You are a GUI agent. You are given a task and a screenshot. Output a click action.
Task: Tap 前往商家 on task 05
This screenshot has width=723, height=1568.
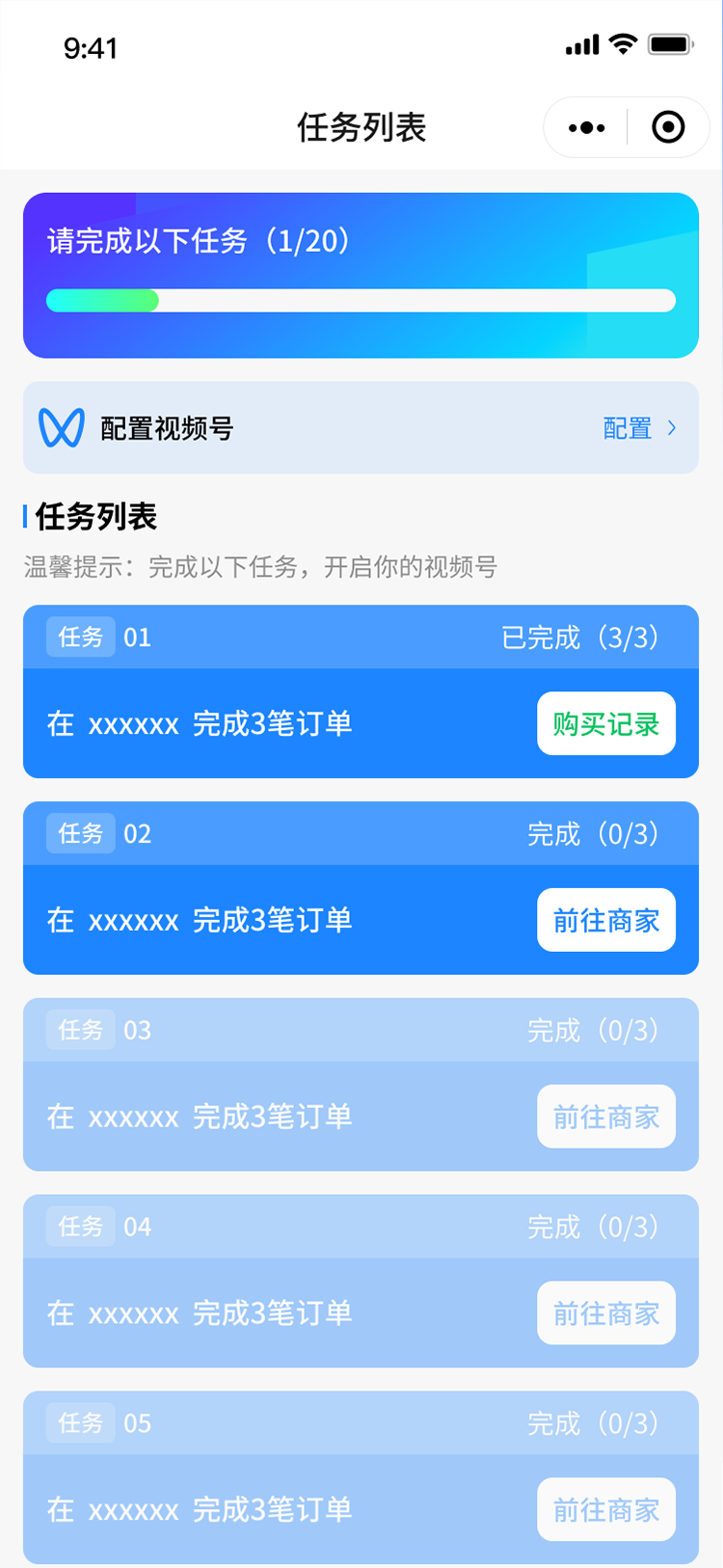tap(606, 1509)
